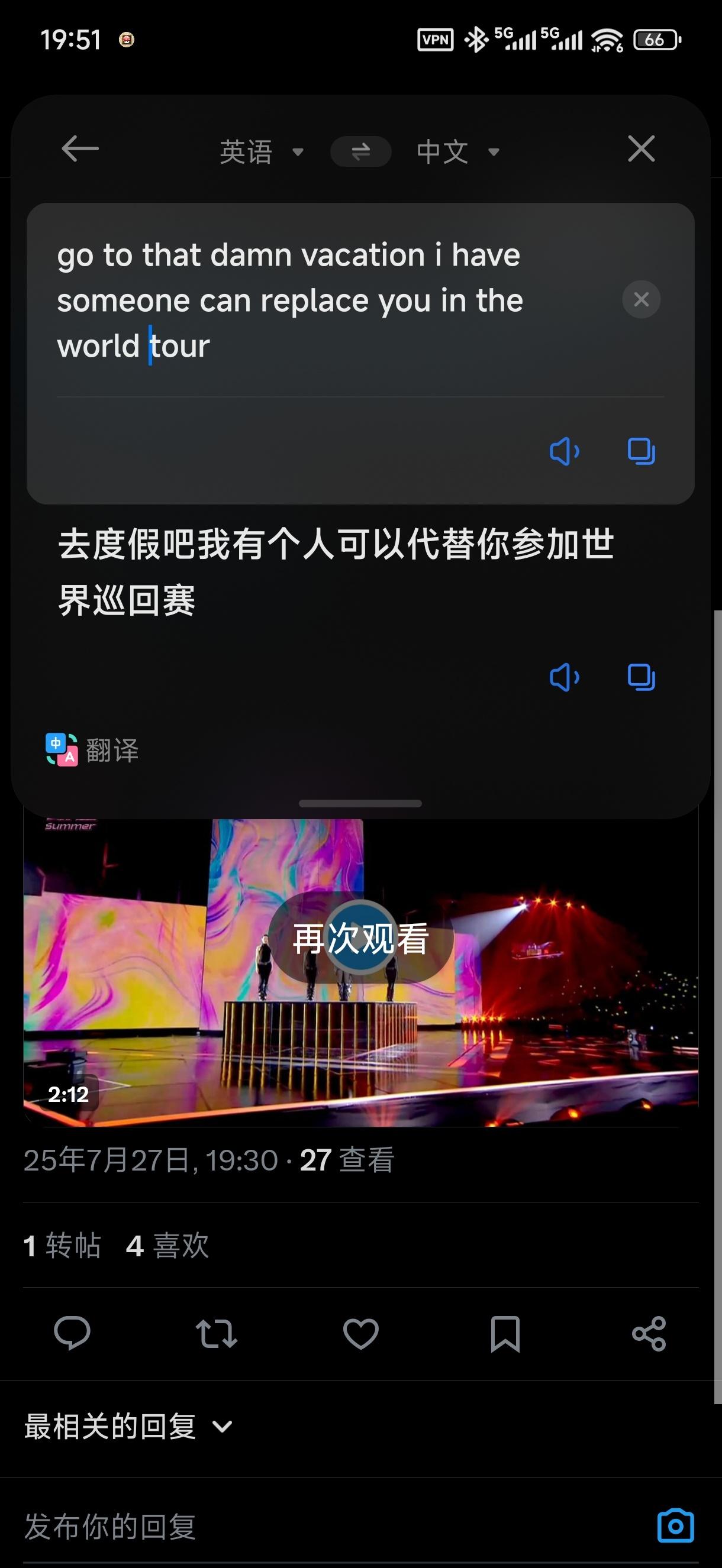
Task: Close the translation overlay
Action: point(641,149)
